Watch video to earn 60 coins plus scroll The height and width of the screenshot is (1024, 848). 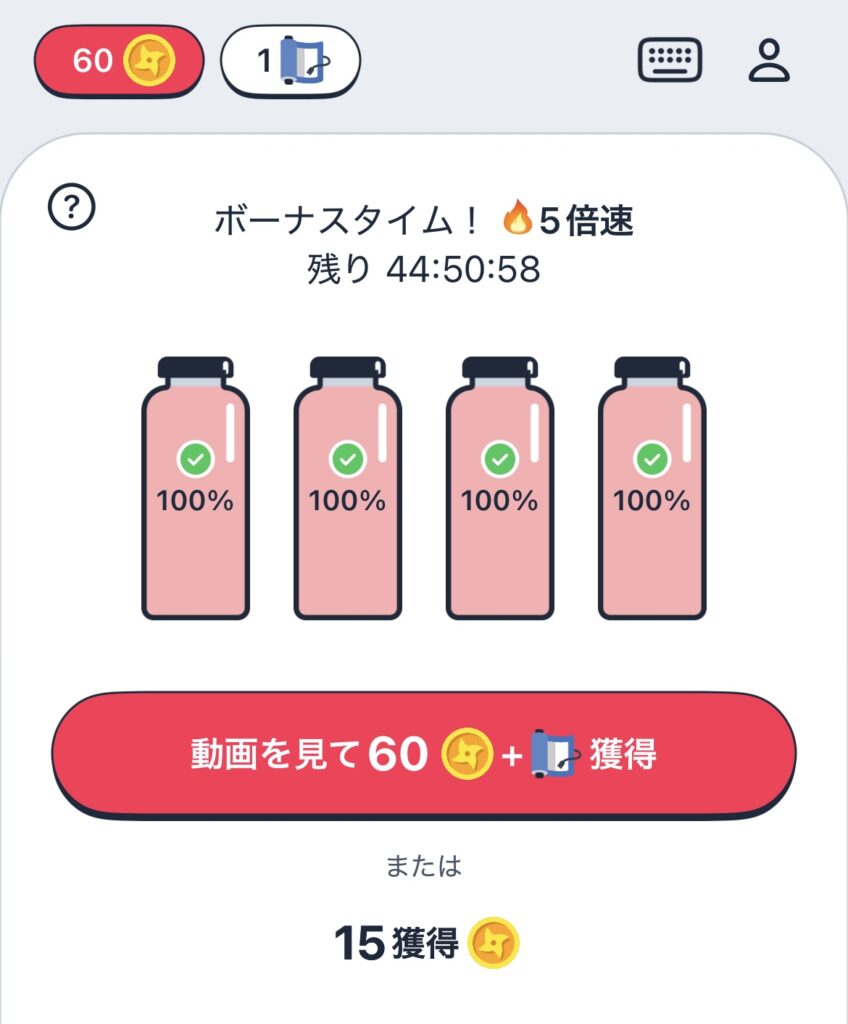[423, 754]
